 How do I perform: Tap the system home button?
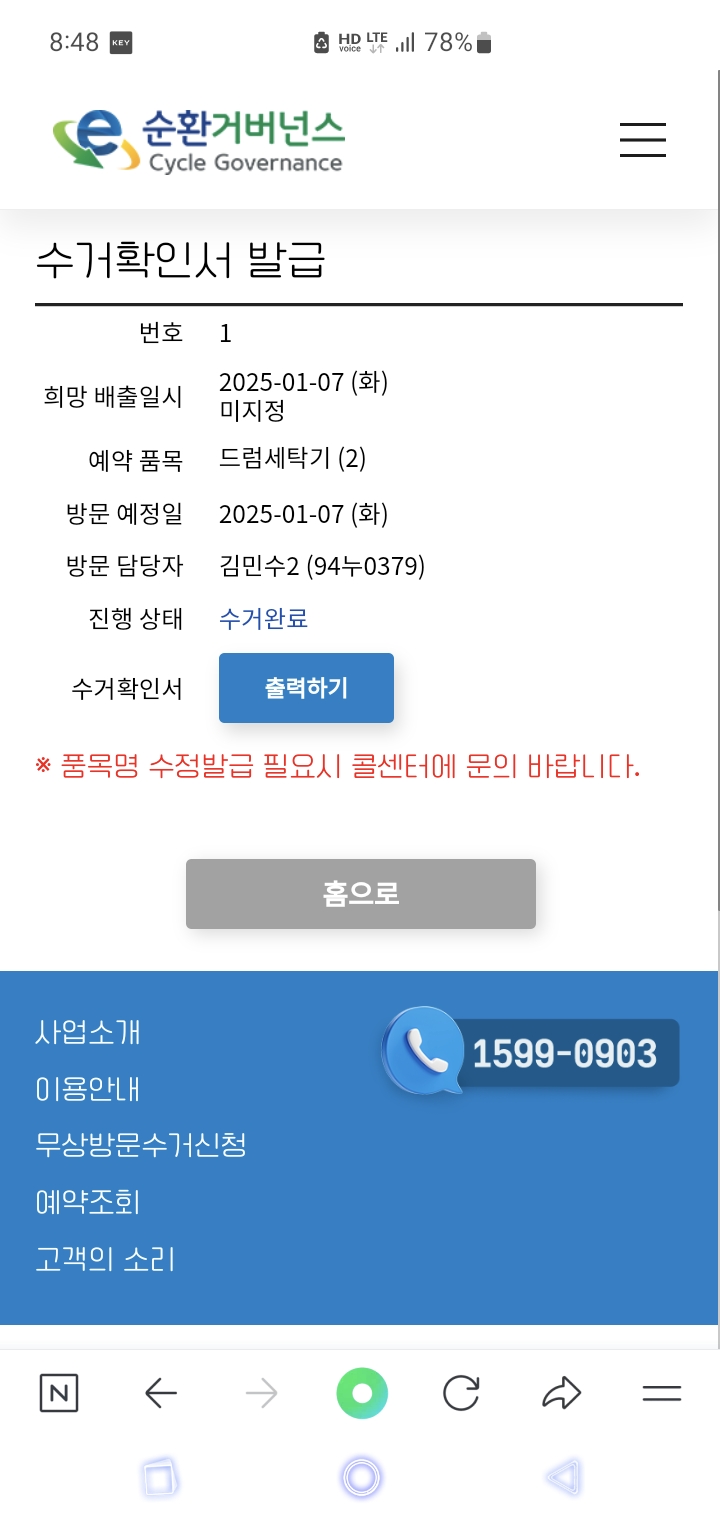pyautogui.click(x=362, y=1476)
